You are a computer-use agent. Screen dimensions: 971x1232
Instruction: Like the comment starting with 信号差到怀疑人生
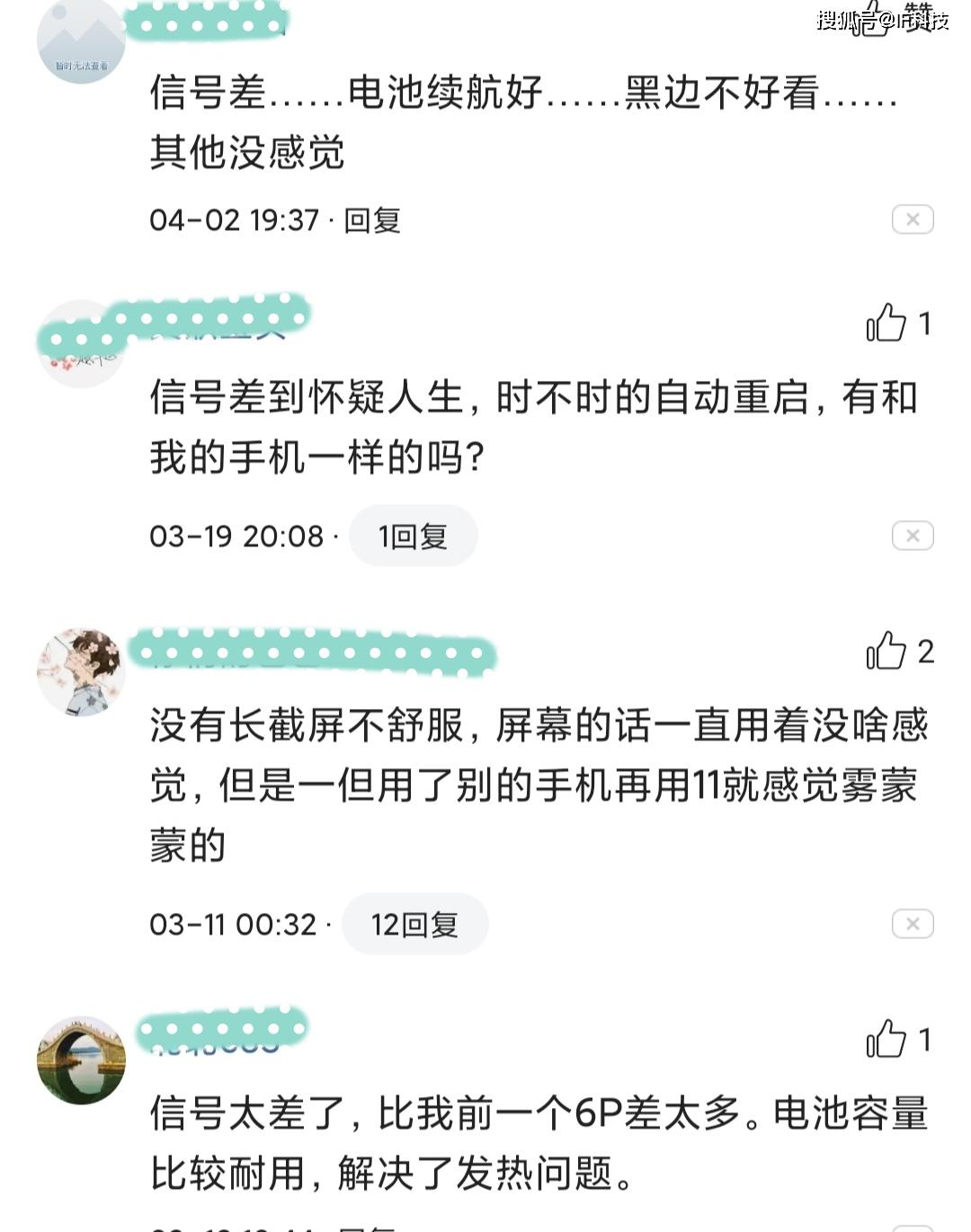[x=886, y=323]
